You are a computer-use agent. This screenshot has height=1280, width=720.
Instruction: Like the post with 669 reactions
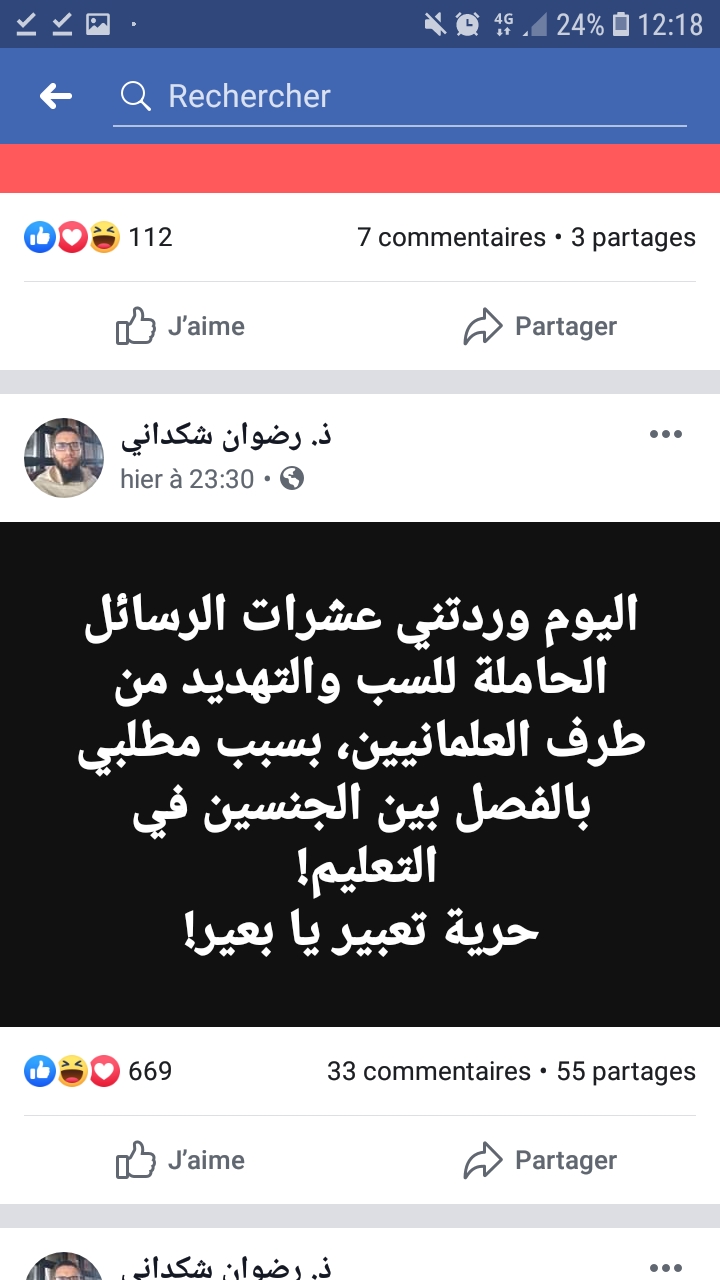pyautogui.click(x=181, y=1161)
